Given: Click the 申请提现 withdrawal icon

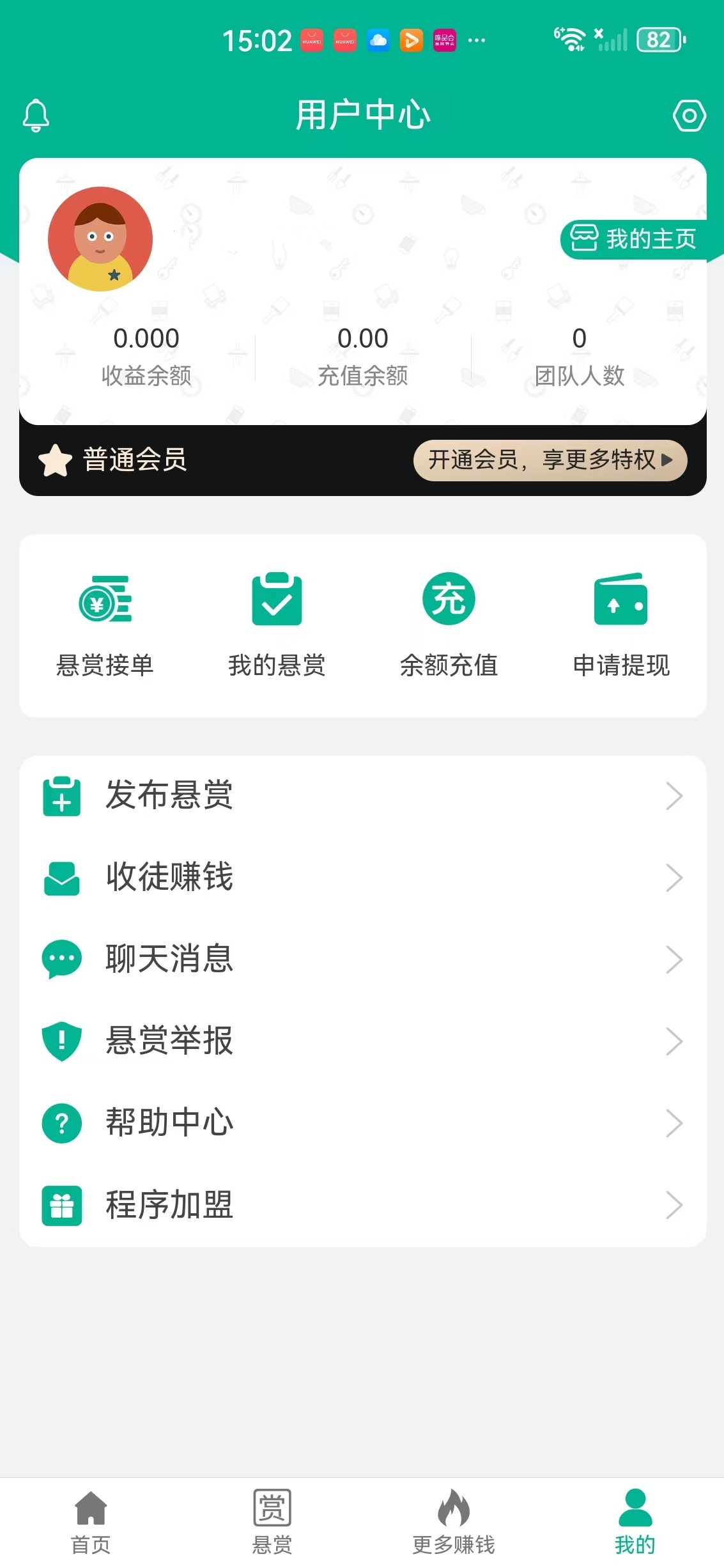Looking at the screenshot, I should tap(620, 600).
